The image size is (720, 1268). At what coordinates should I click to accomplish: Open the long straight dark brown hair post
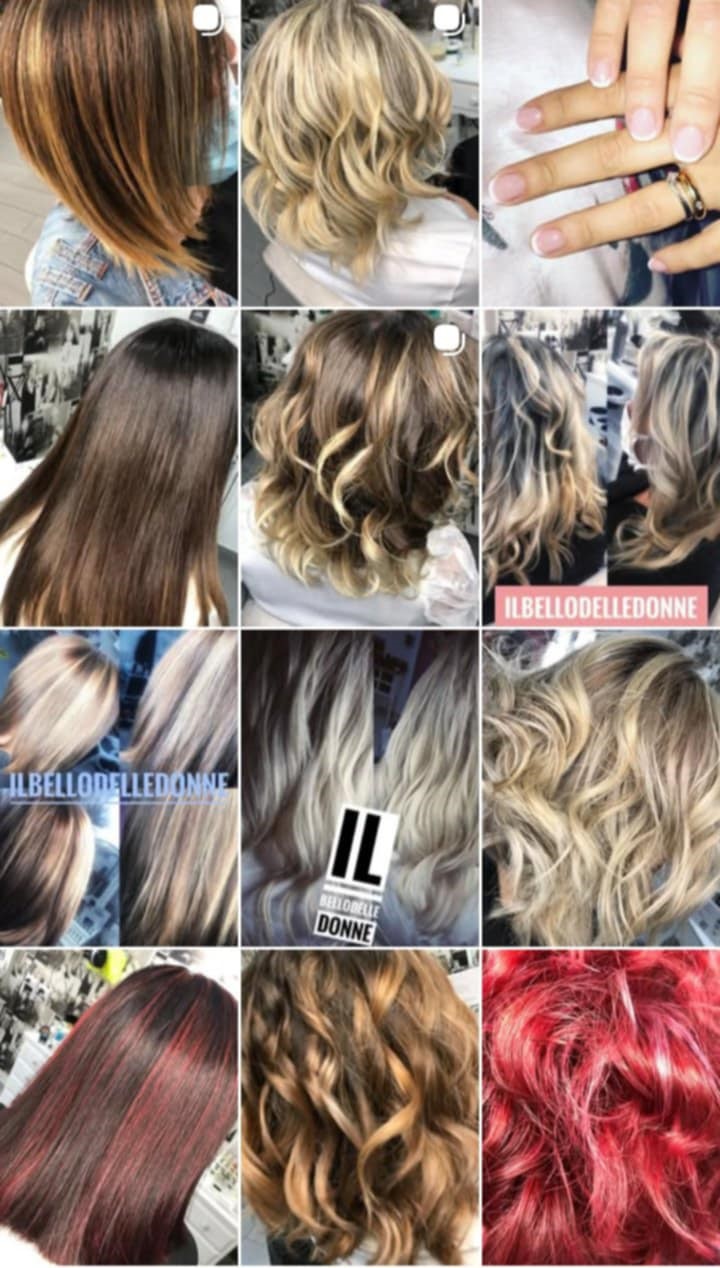[118, 467]
